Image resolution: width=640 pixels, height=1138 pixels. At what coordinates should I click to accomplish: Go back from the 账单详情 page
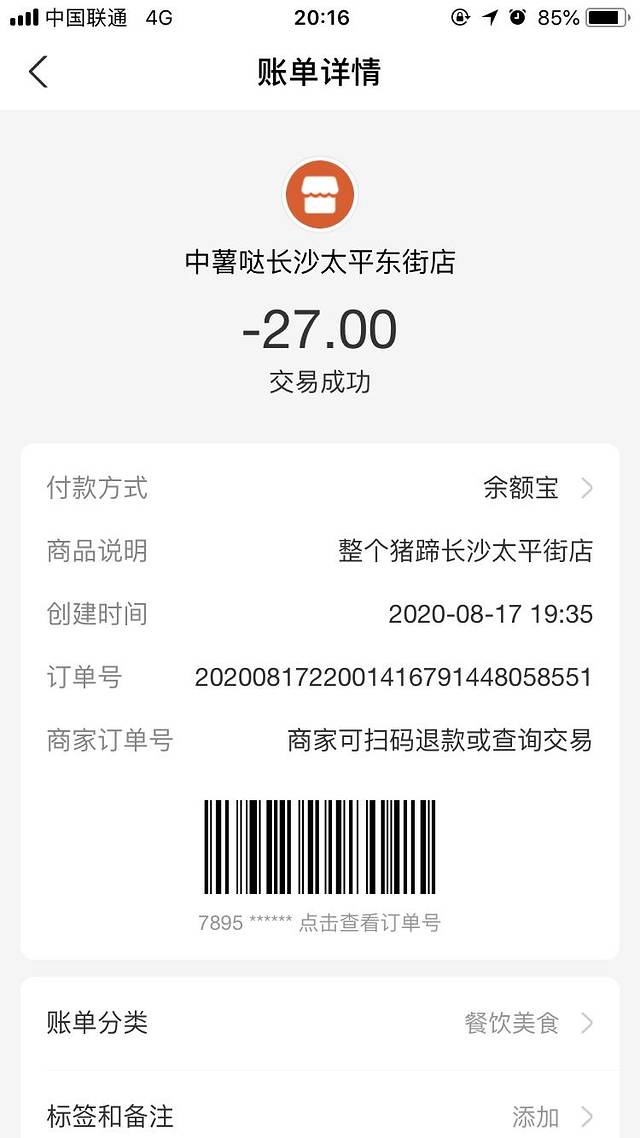pyautogui.click(x=38, y=72)
